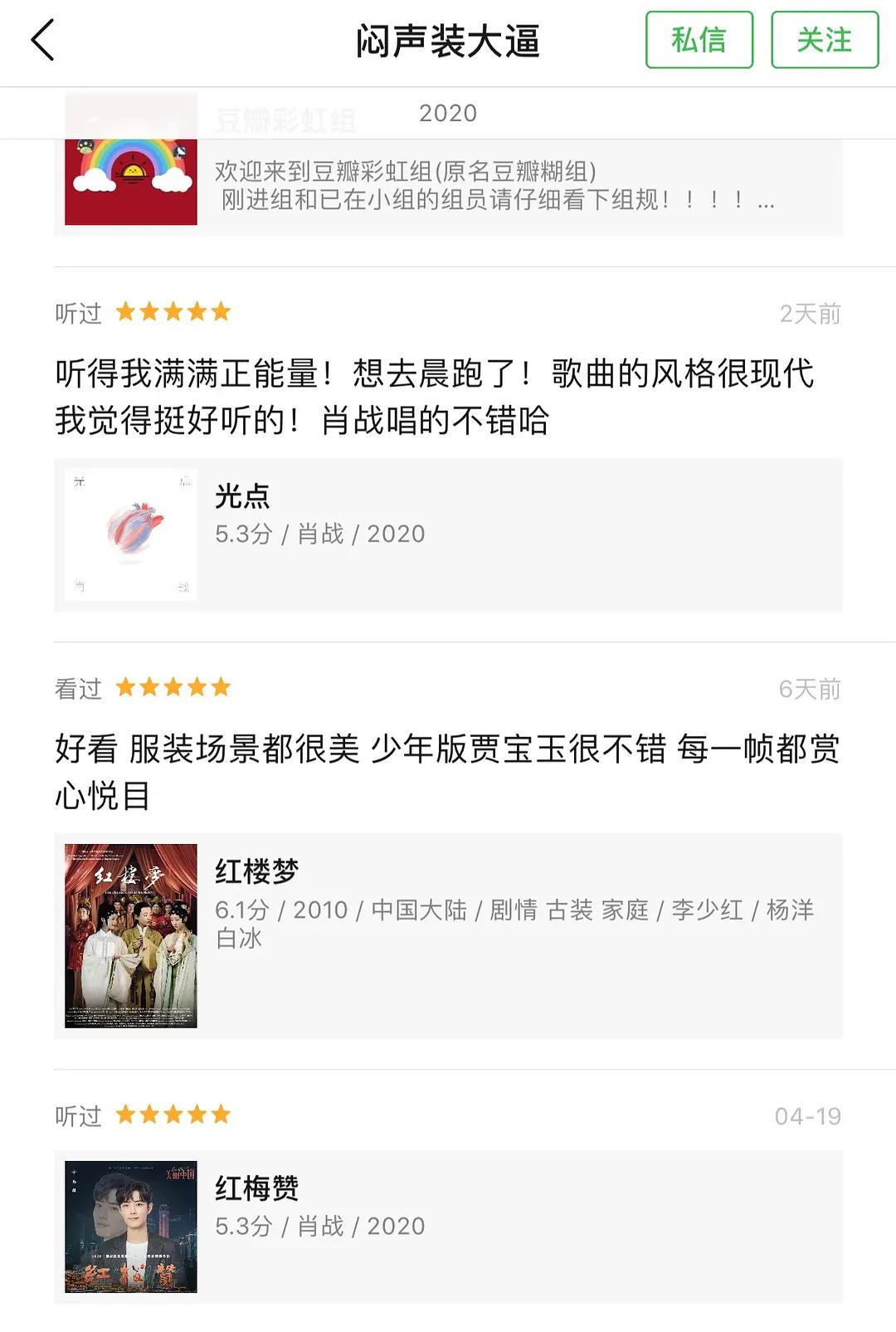Select the username 闷声装大逼 in title bar
The height and width of the screenshot is (1332, 896).
pyautogui.click(x=448, y=37)
